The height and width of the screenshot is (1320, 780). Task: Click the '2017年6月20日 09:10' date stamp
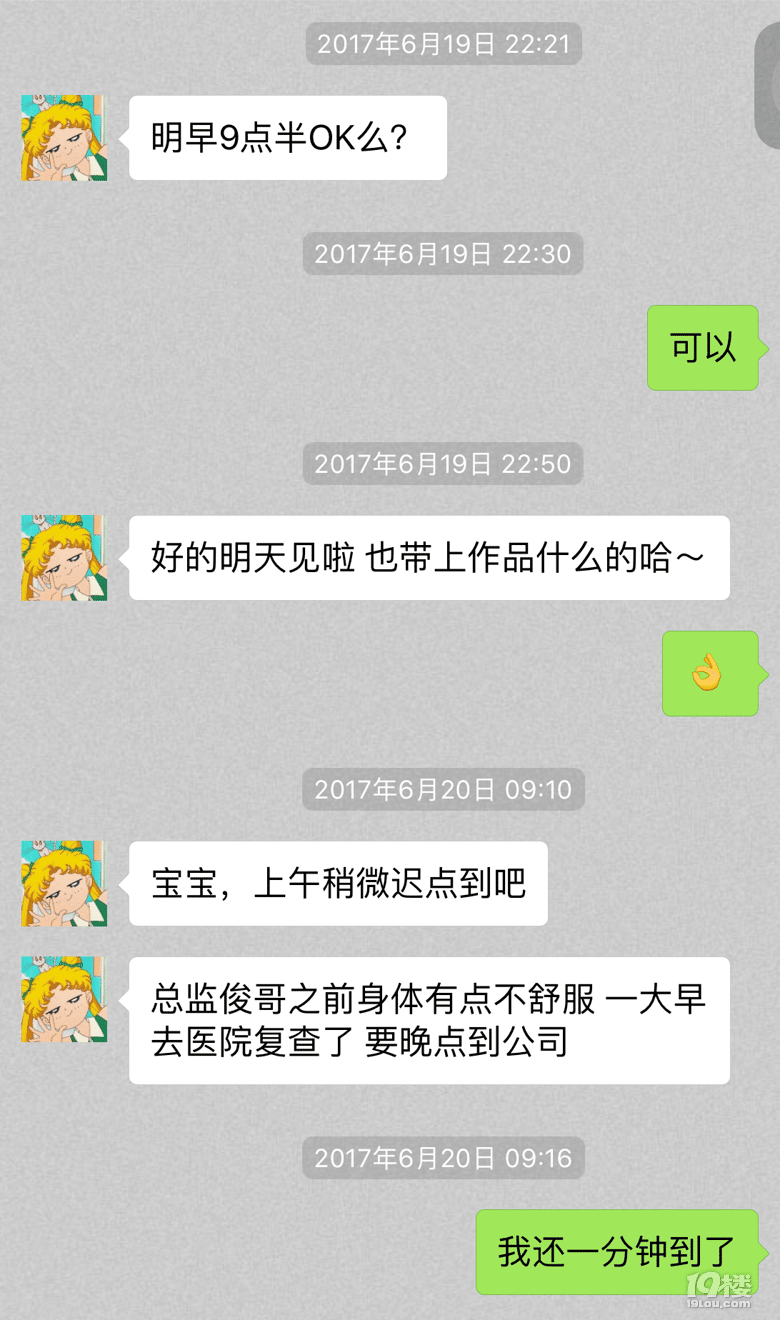pyautogui.click(x=443, y=789)
